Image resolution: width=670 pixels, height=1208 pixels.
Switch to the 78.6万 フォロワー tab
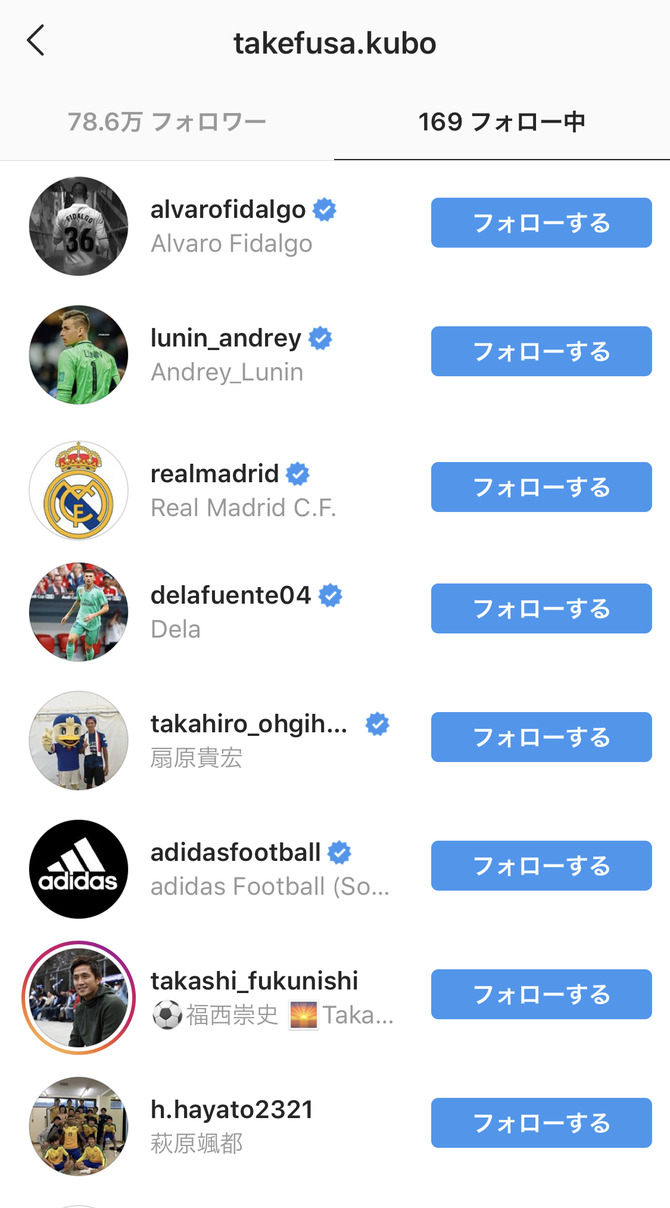pyautogui.click(x=167, y=122)
